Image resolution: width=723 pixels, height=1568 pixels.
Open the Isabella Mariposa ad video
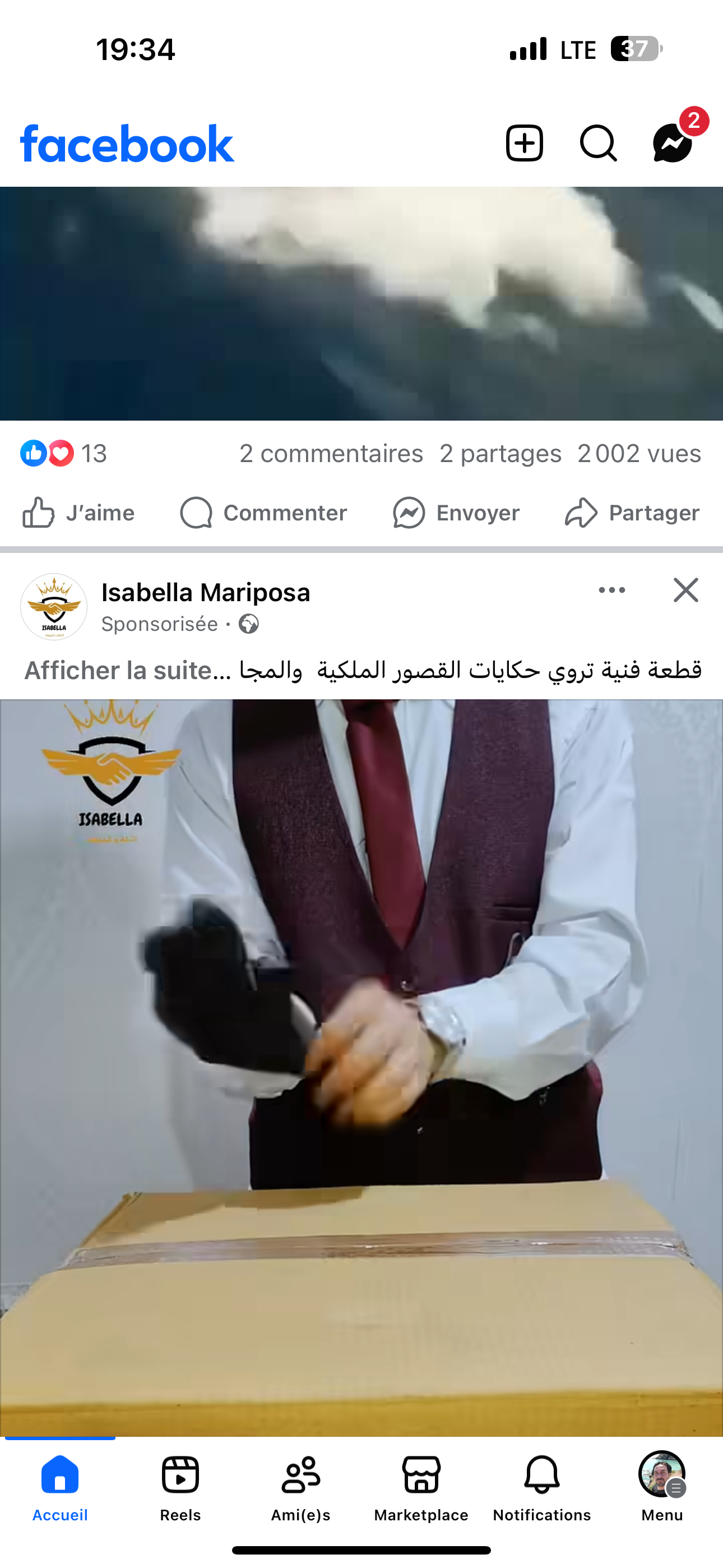tap(361, 1065)
